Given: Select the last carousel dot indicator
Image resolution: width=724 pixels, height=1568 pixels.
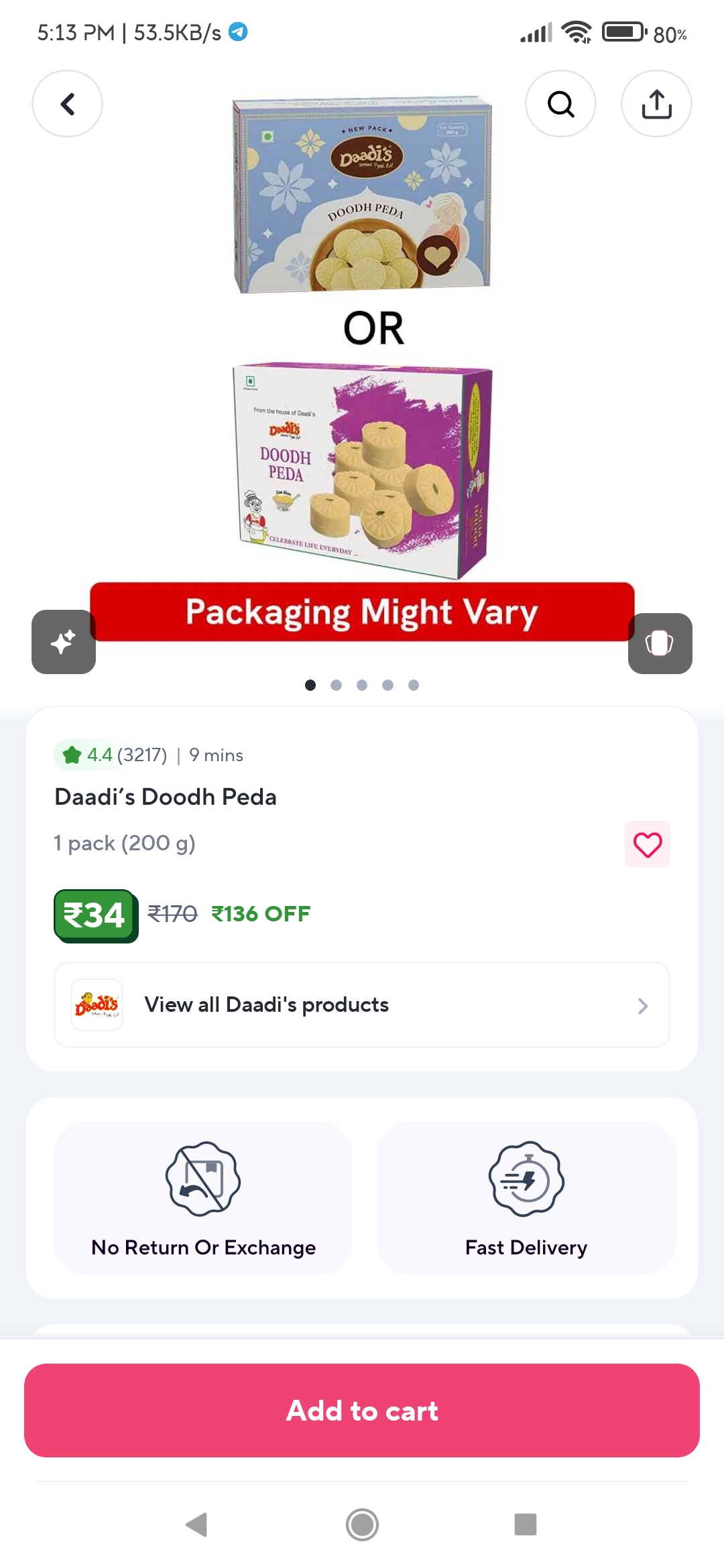Looking at the screenshot, I should click(413, 685).
